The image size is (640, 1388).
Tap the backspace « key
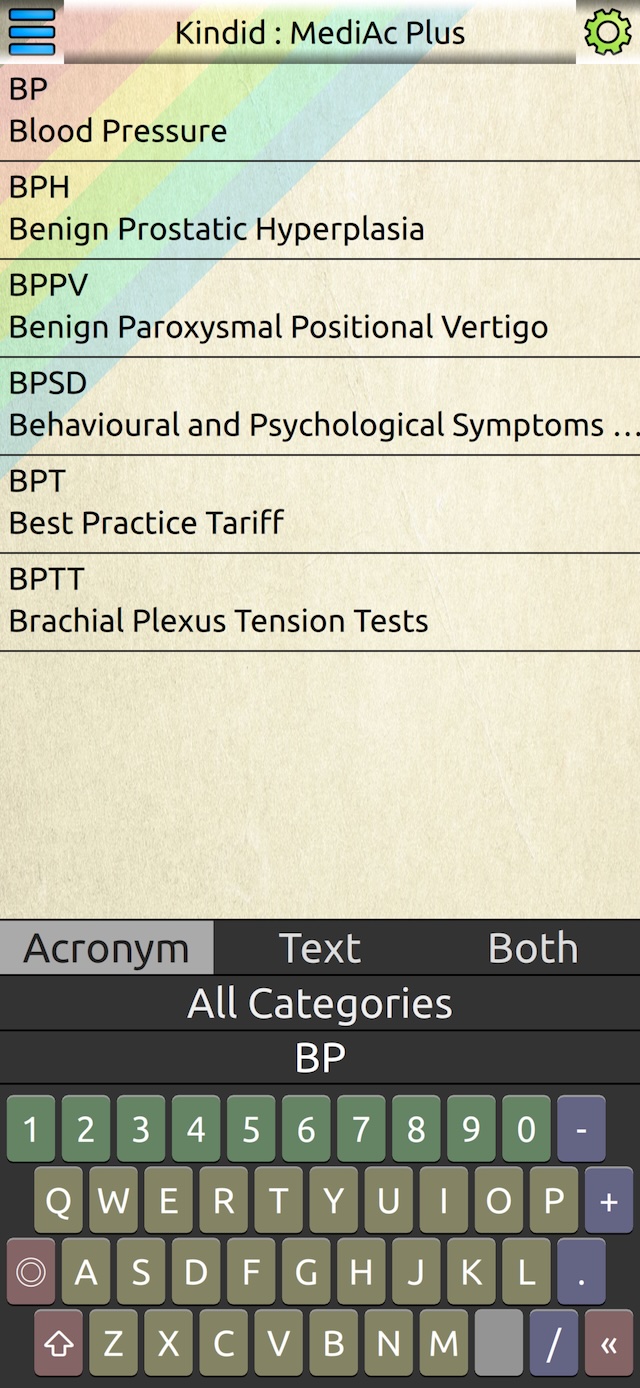tap(608, 1344)
